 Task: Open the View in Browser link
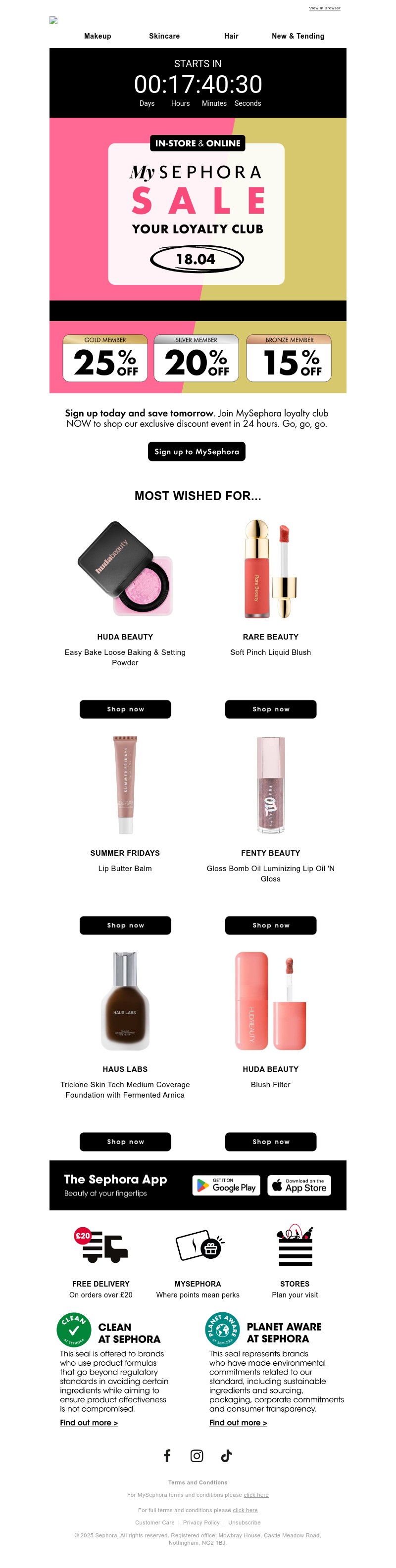coord(324,8)
